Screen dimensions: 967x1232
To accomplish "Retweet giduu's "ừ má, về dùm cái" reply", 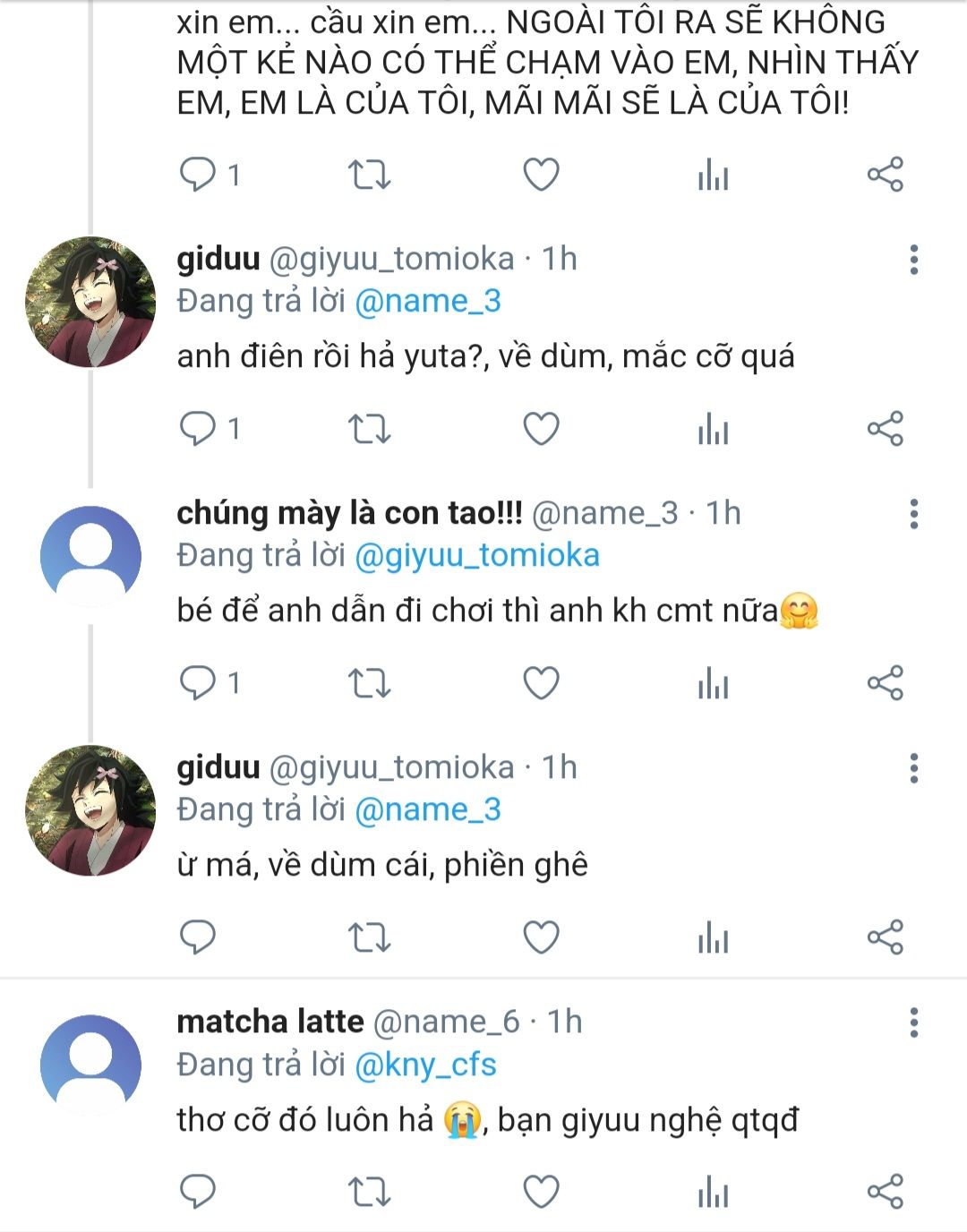I will click(x=369, y=937).
